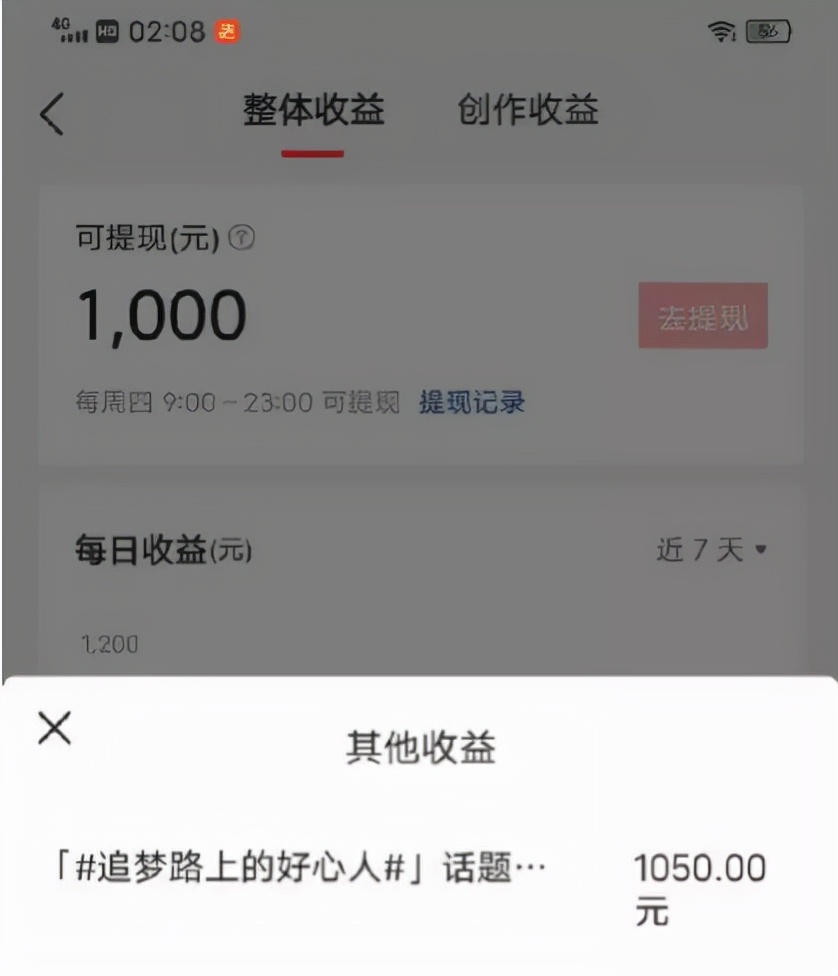838x976 pixels.
Task: Tap the red app badge next to the clock
Action: pyautogui.click(x=226, y=31)
